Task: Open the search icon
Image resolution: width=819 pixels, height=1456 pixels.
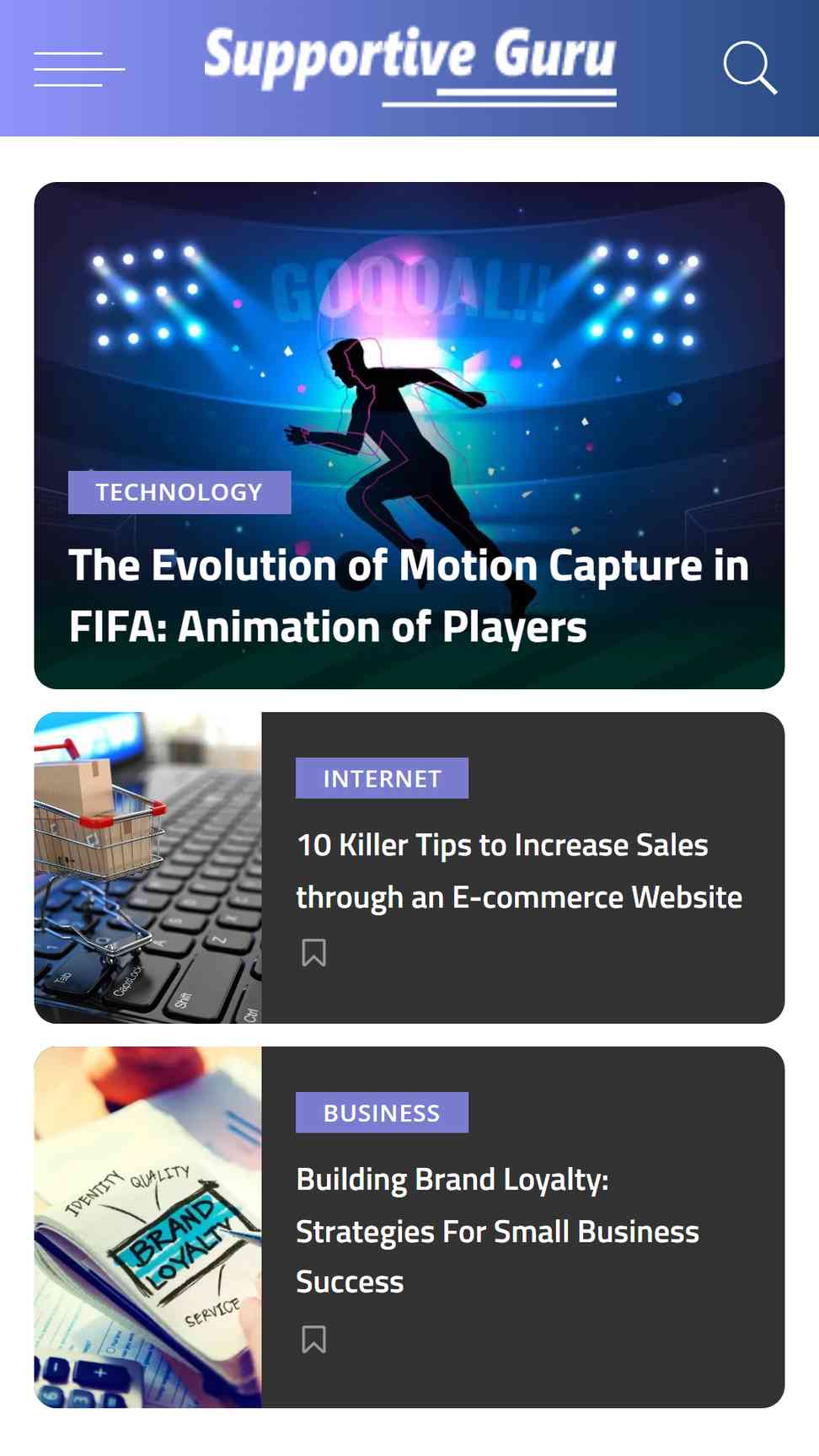Action: tap(750, 67)
